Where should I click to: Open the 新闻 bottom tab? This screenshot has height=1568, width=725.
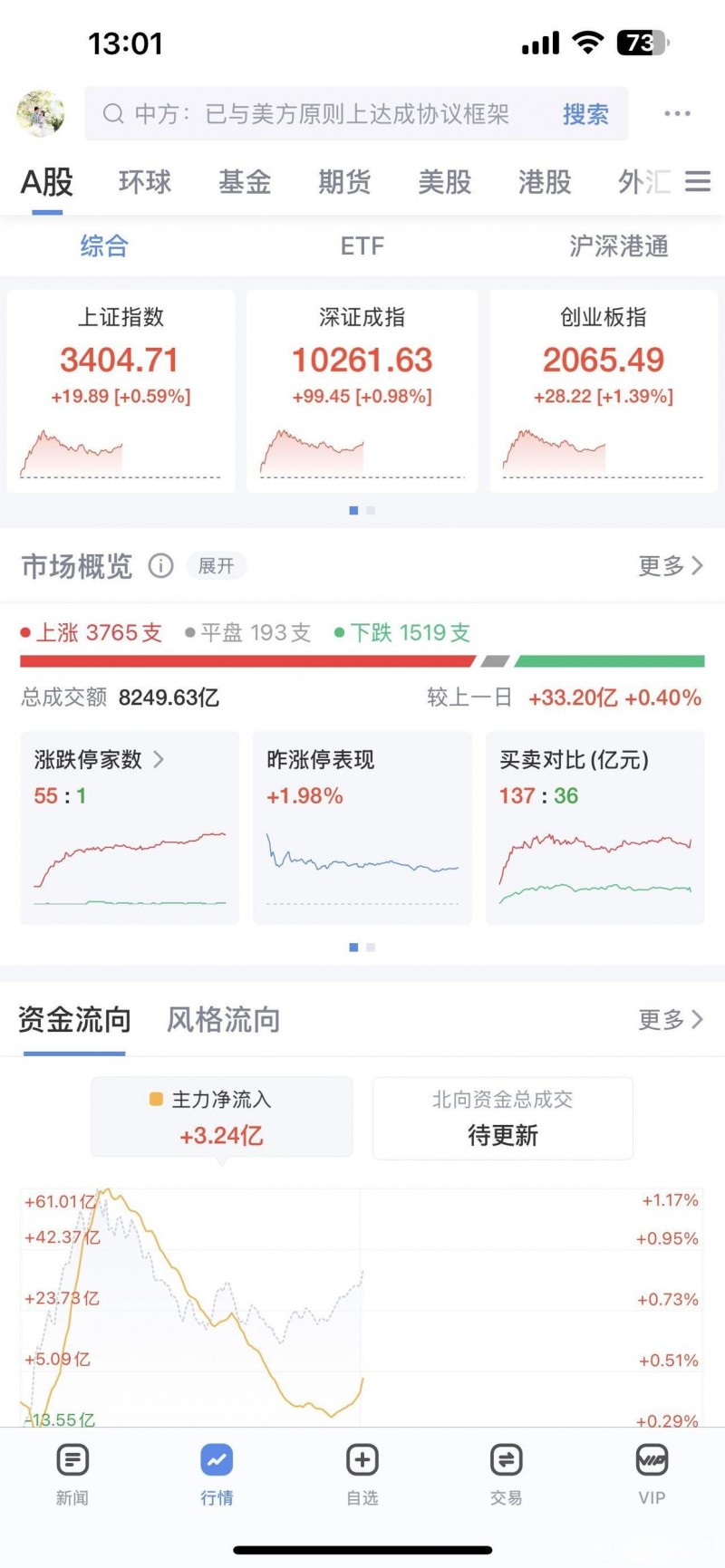click(72, 1474)
